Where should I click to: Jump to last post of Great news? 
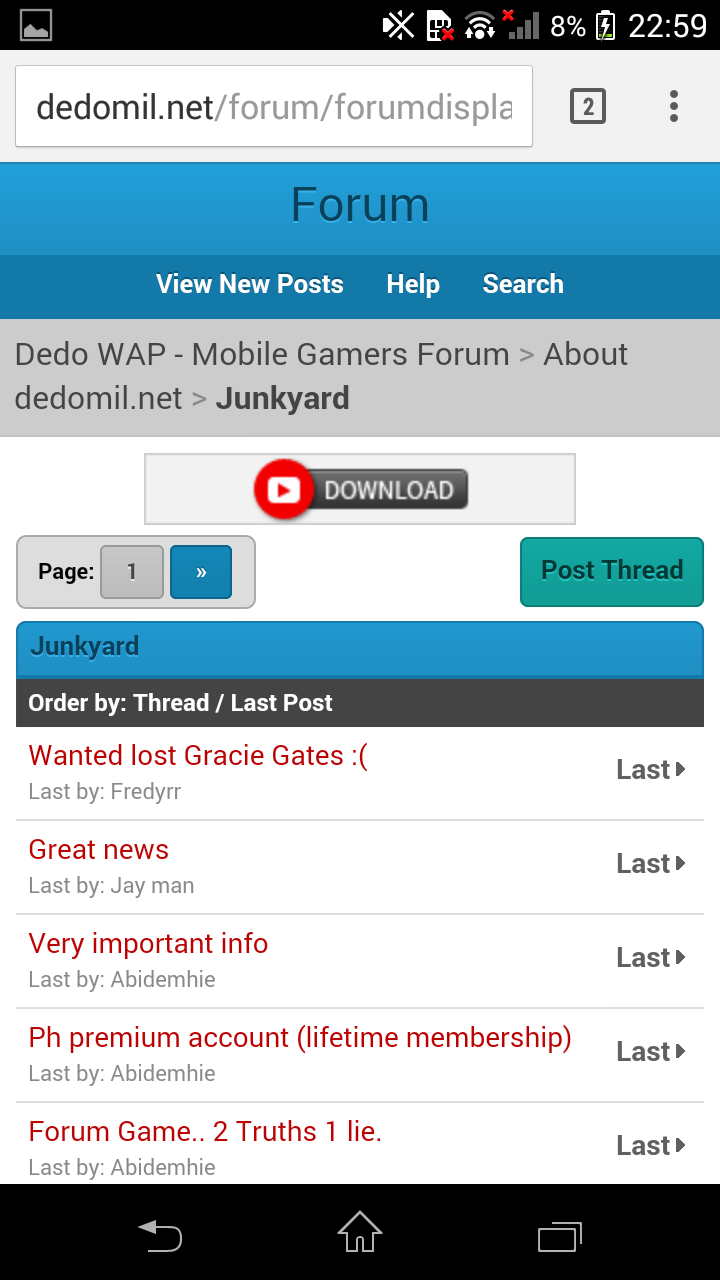pos(651,864)
